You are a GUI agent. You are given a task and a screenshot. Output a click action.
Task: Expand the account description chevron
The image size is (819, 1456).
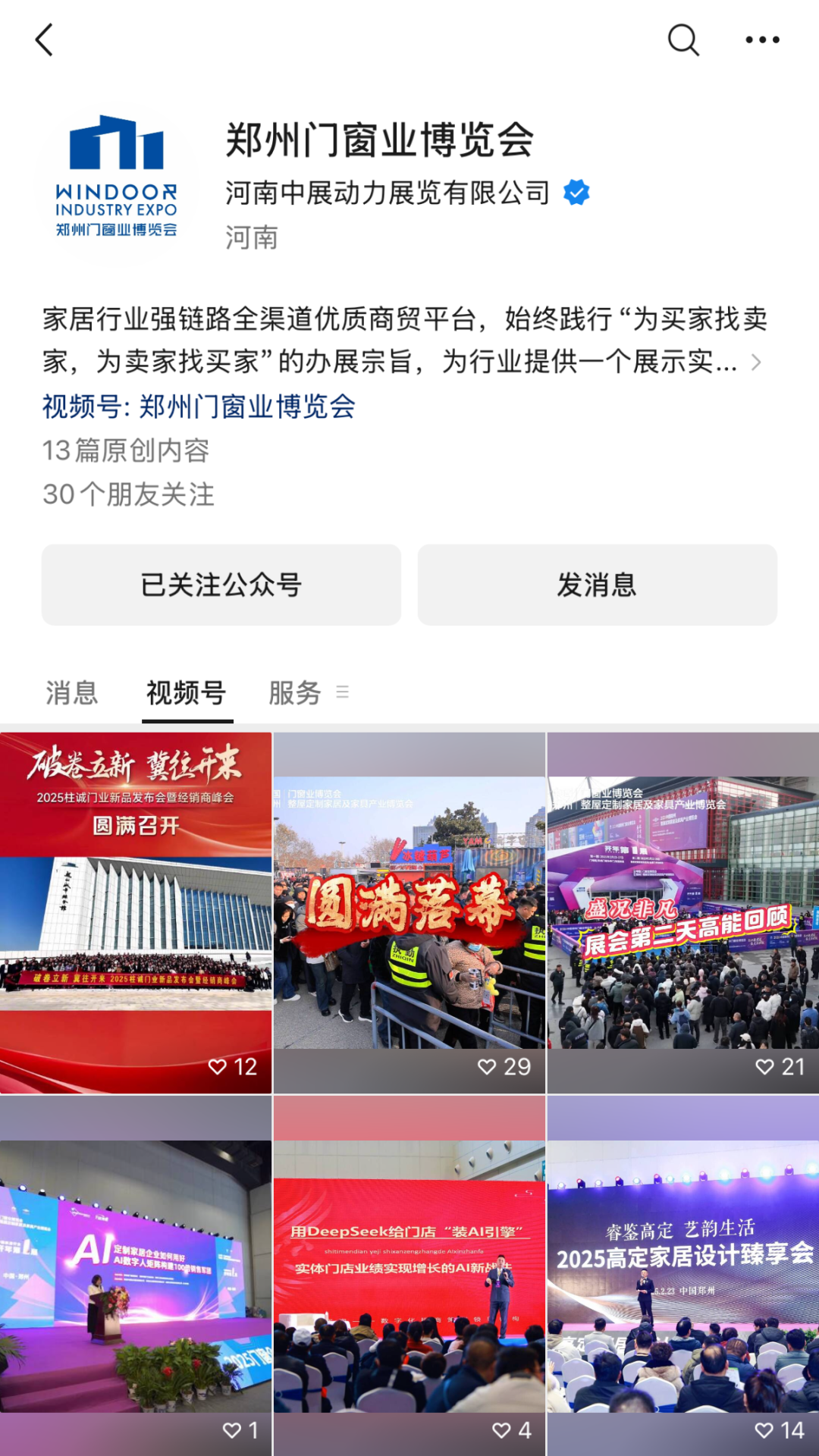(756, 362)
